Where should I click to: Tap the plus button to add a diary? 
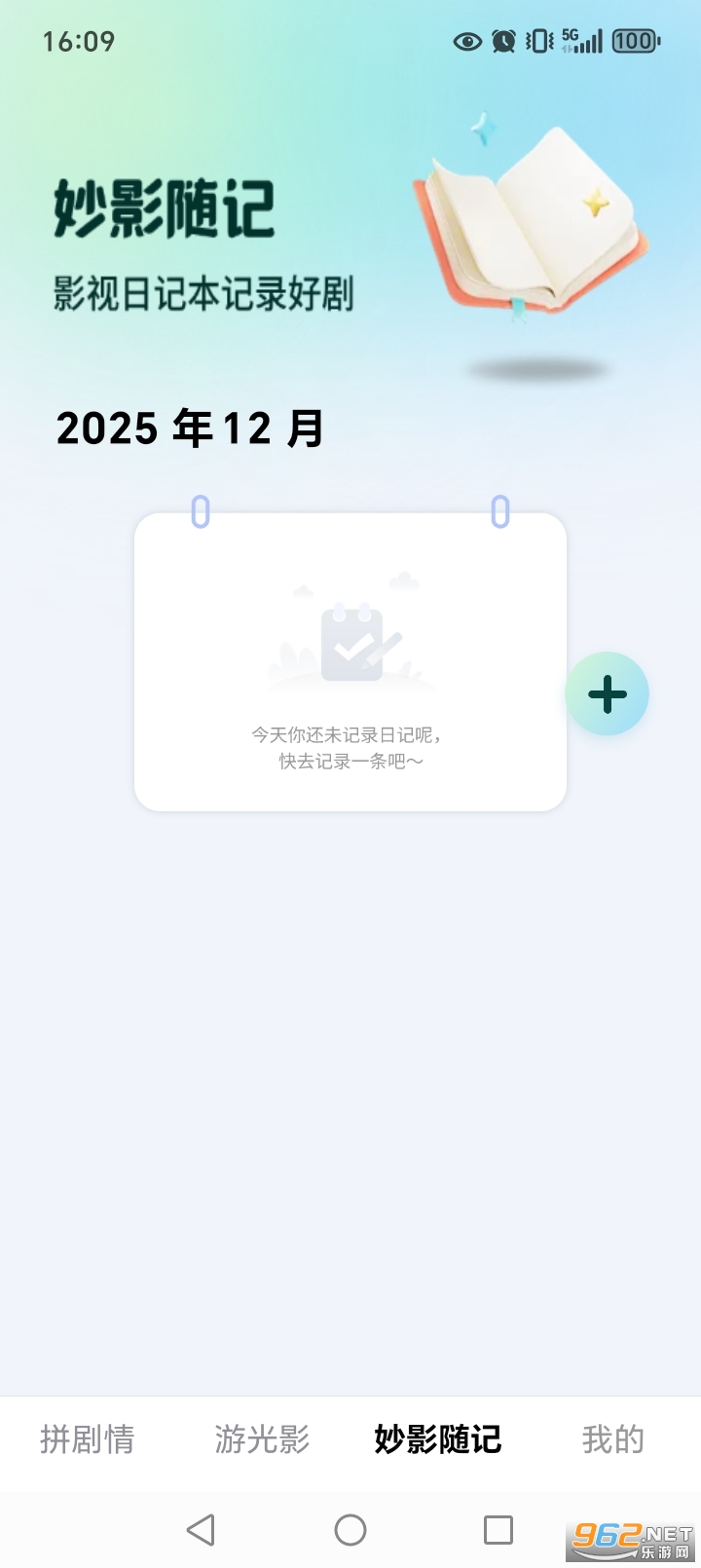coord(609,692)
